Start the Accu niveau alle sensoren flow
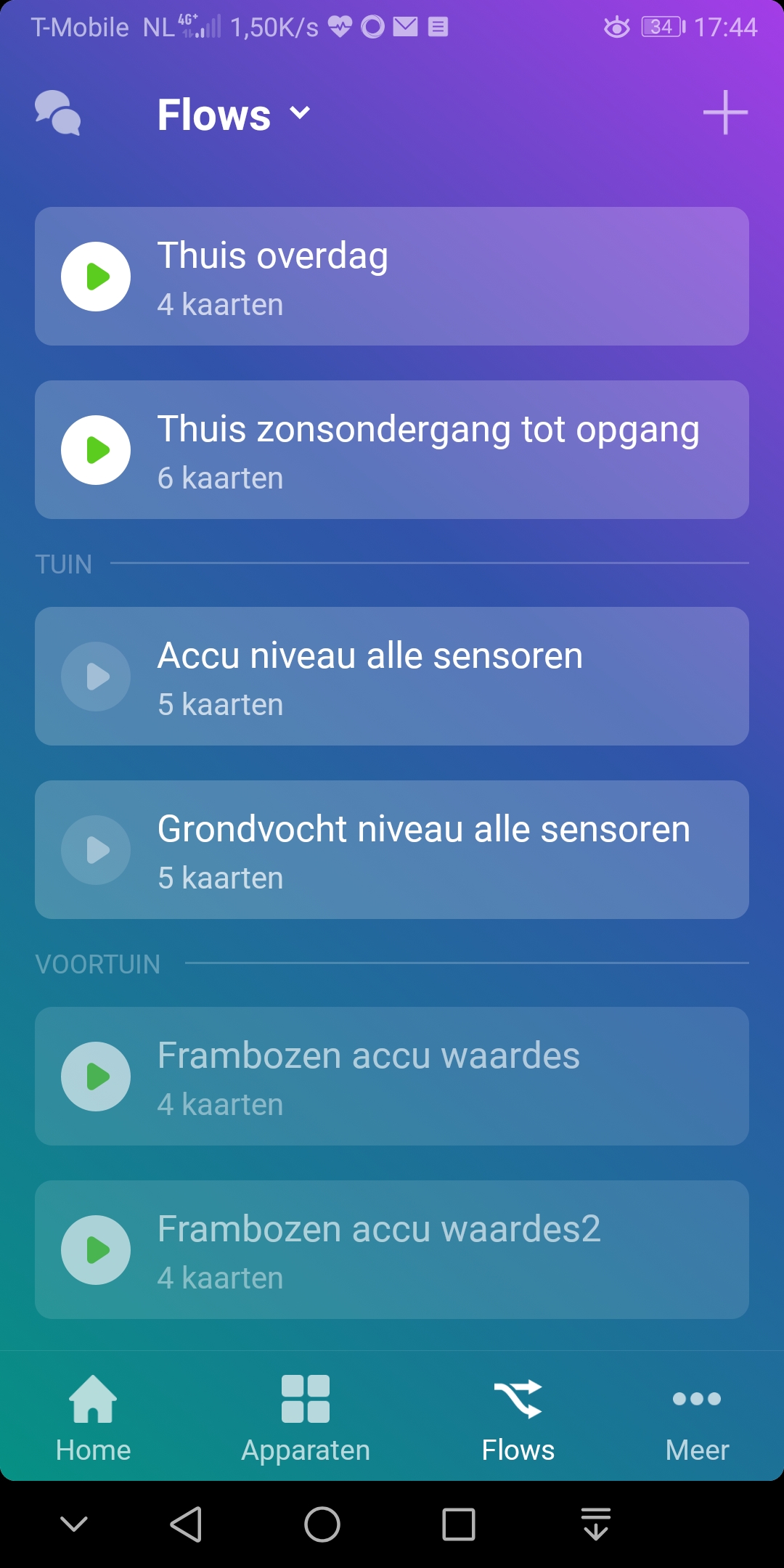This screenshot has width=784, height=1568. click(96, 677)
